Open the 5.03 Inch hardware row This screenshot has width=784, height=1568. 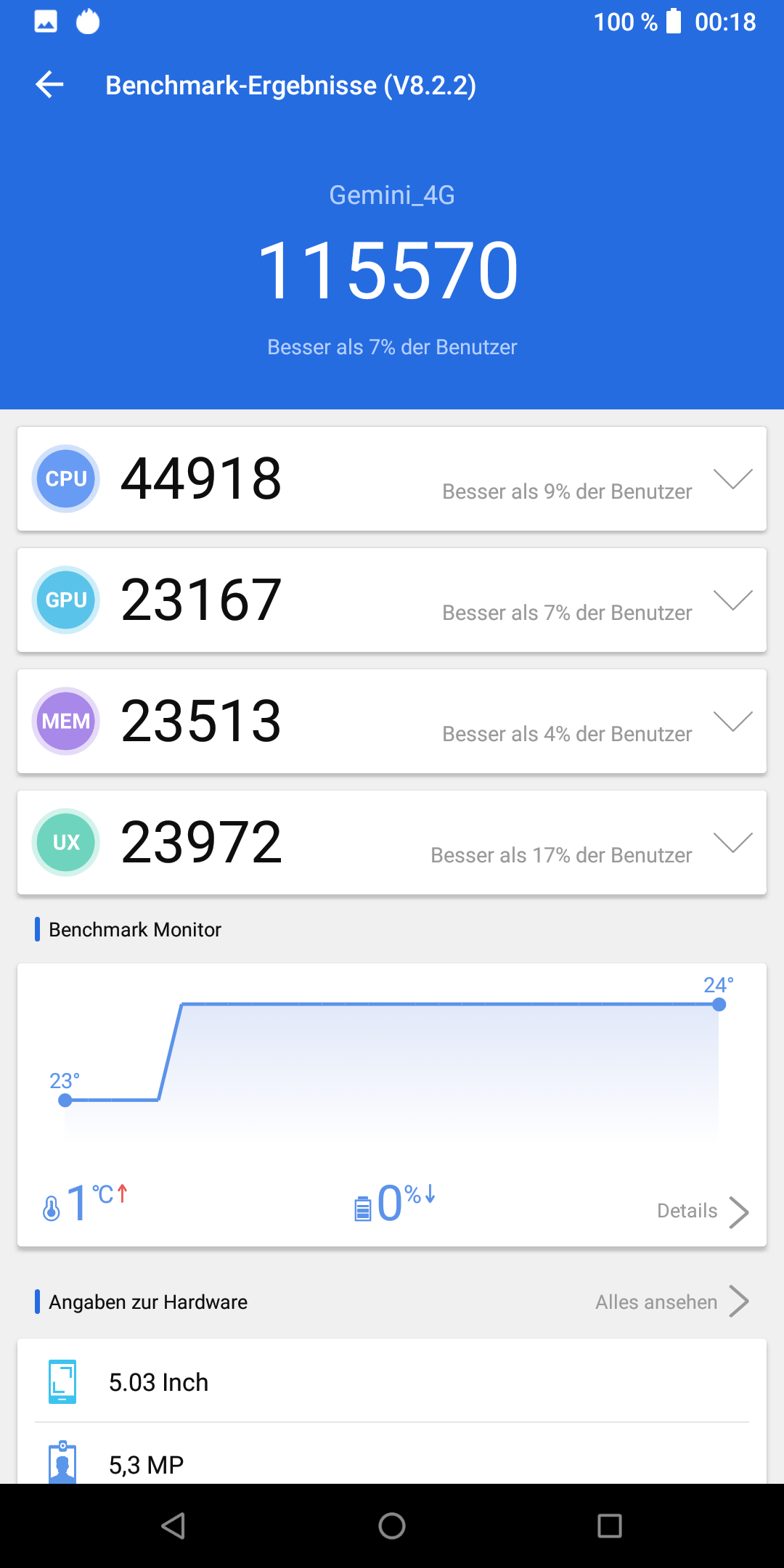pos(392,1382)
